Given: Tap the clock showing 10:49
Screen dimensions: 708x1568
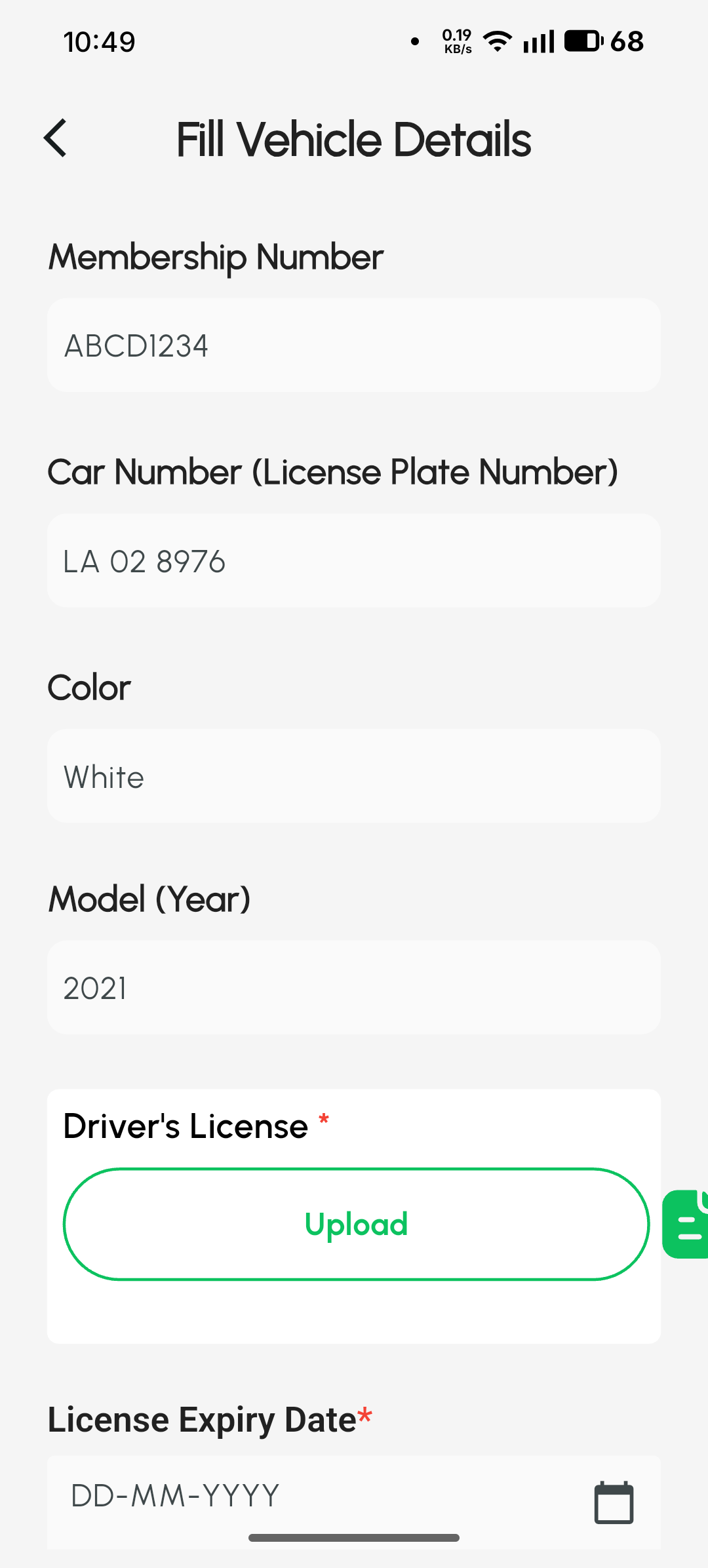Looking at the screenshot, I should tap(100, 41).
